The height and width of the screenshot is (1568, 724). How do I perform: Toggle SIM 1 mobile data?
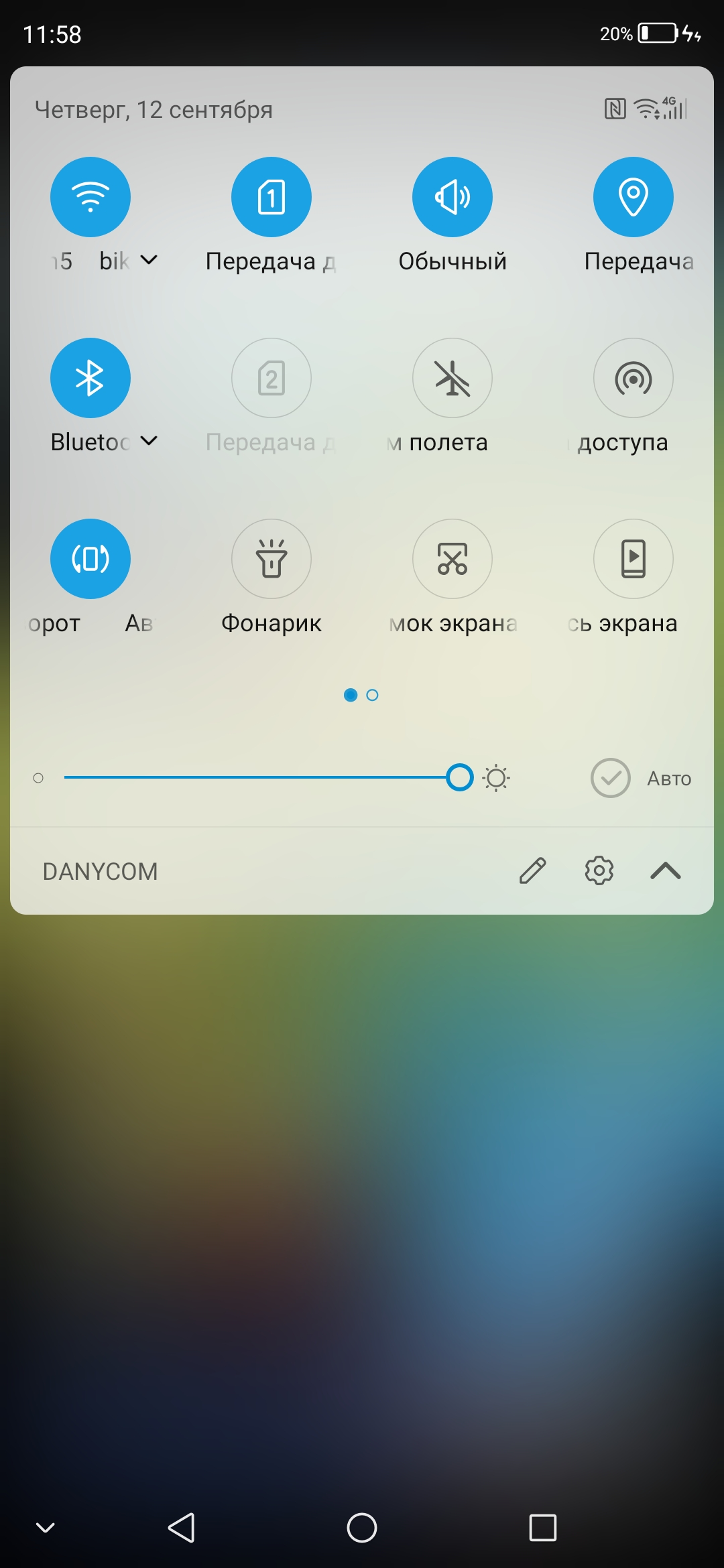(x=271, y=197)
